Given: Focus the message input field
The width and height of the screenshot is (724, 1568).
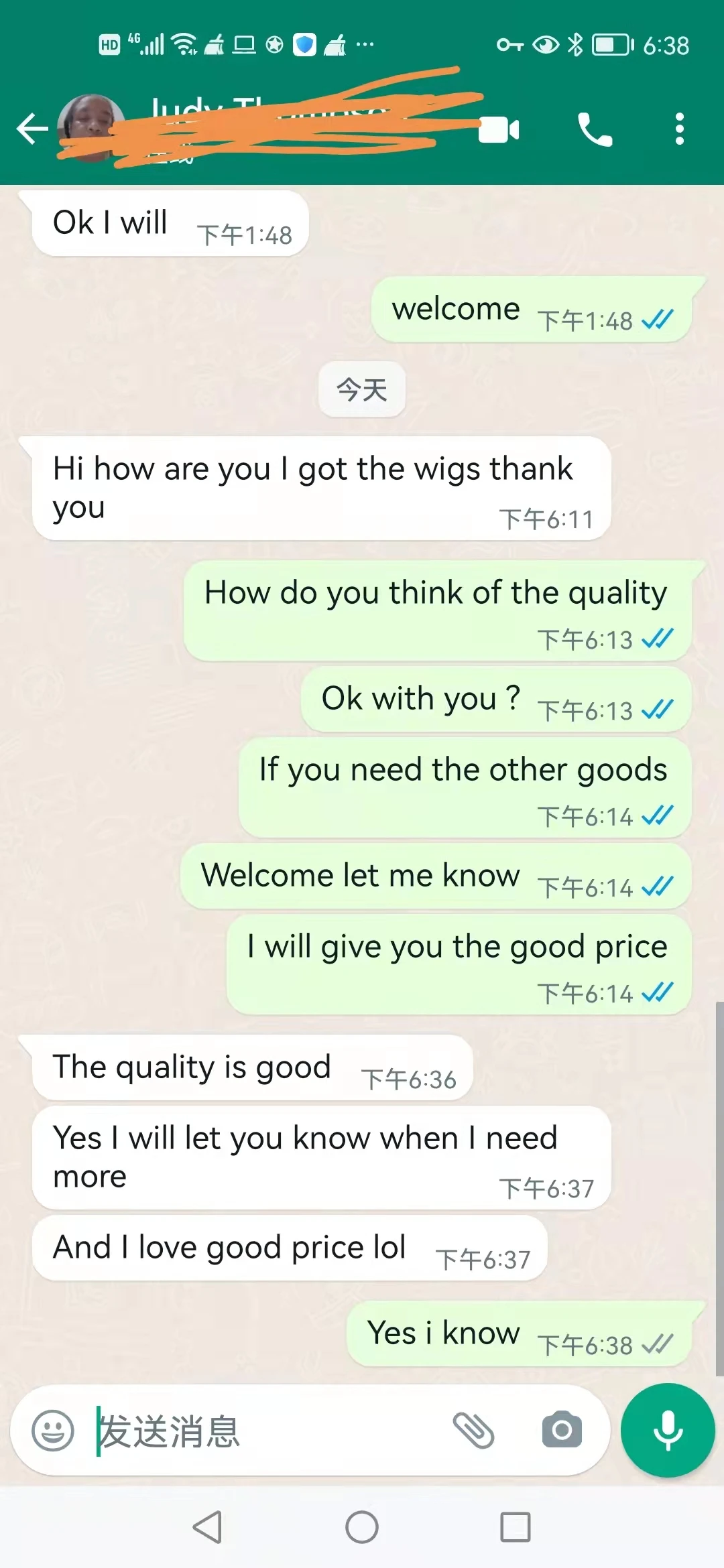Looking at the screenshot, I should point(268,1431).
